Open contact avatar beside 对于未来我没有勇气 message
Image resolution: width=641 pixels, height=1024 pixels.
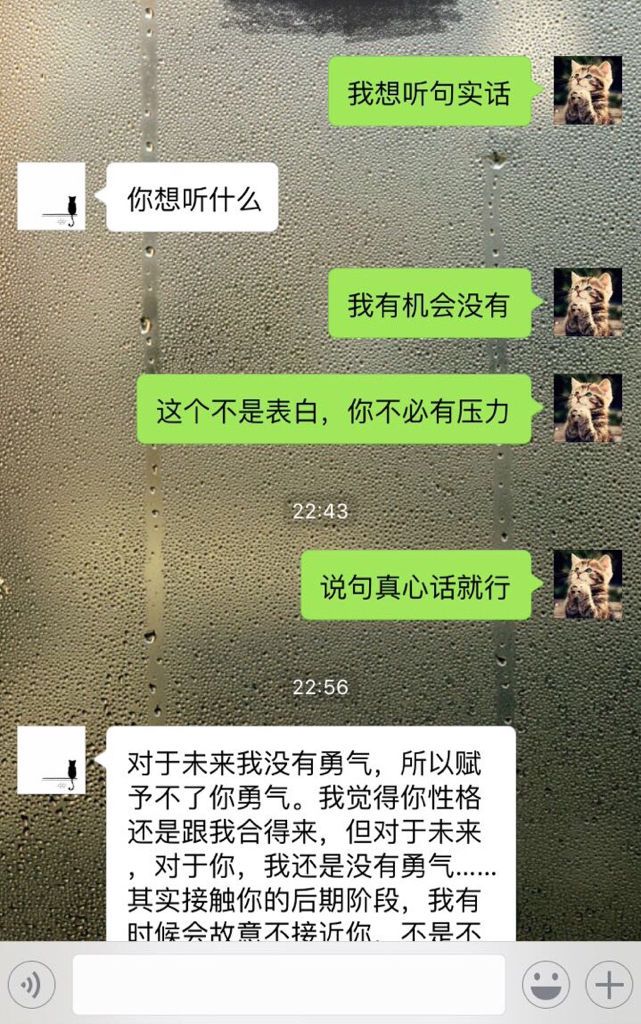coord(51,761)
